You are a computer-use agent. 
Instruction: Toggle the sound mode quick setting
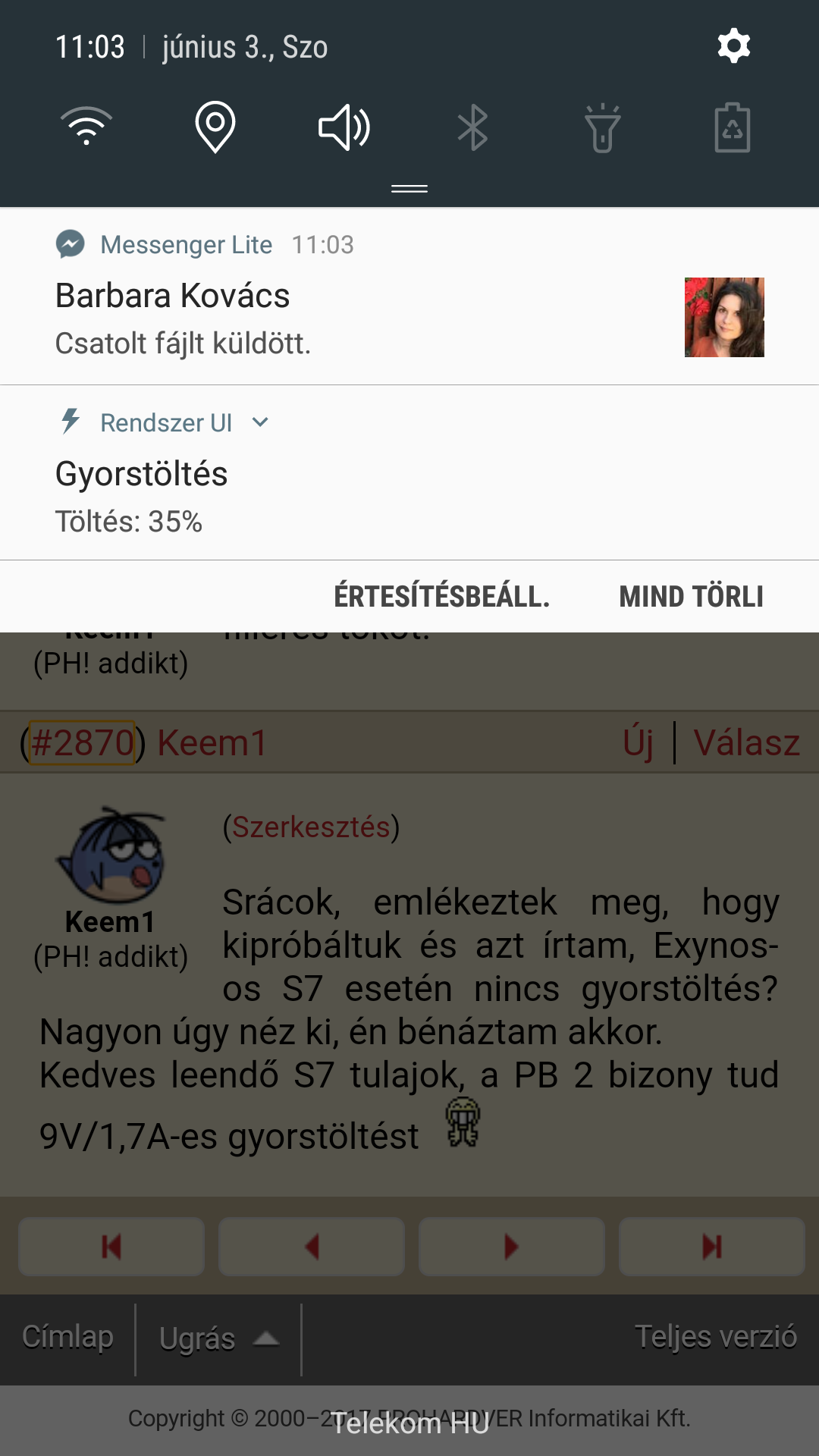pos(344,127)
